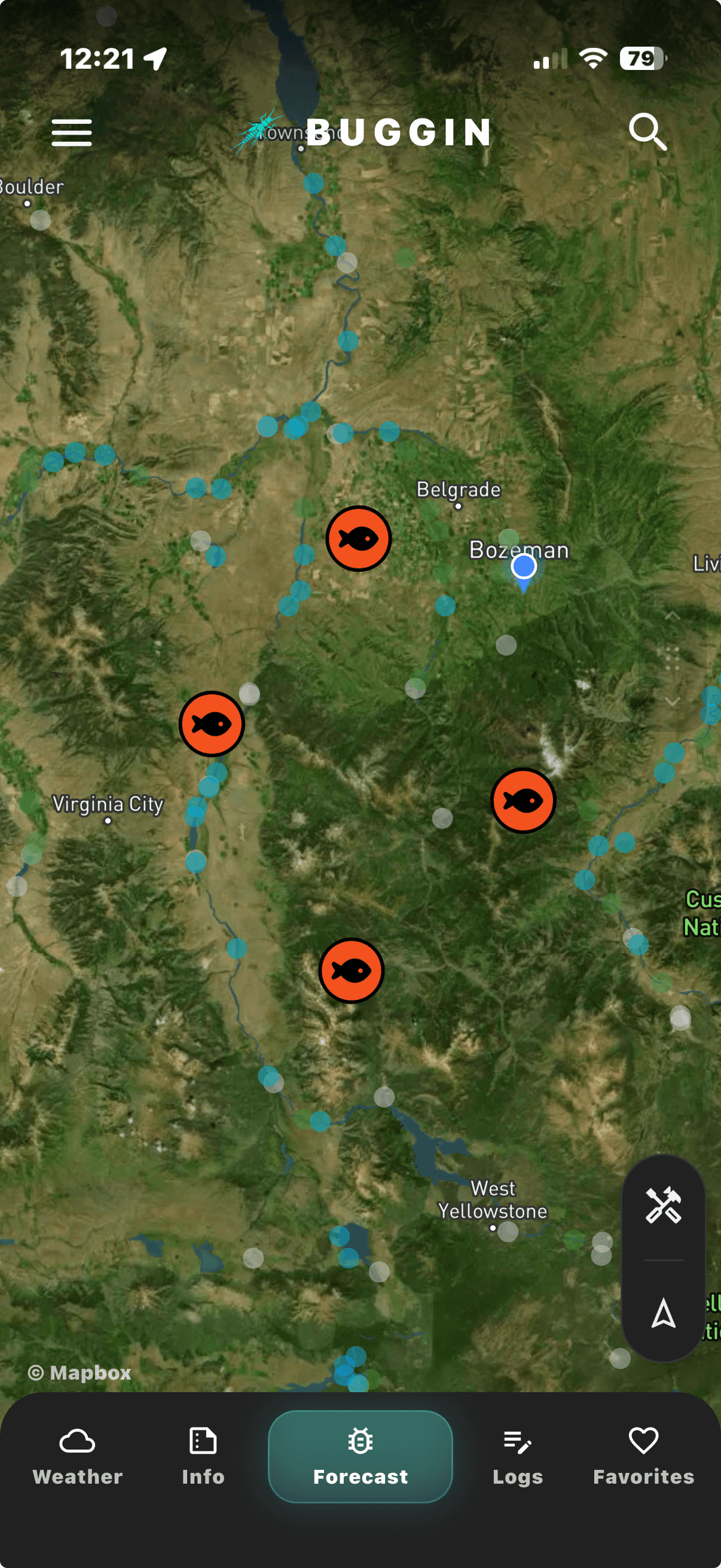Open the search magnifier
The image size is (721, 1568).
pyautogui.click(x=647, y=132)
